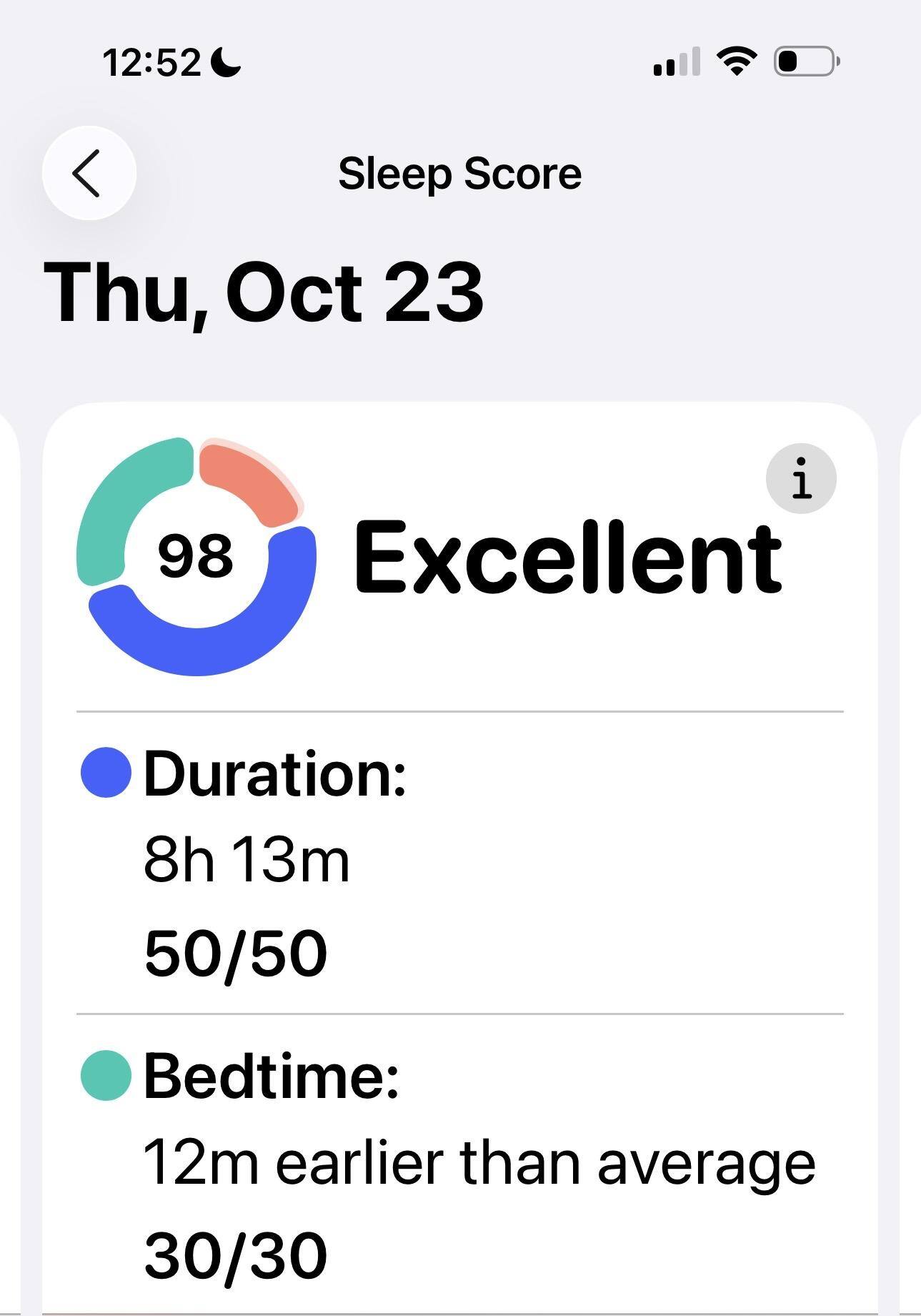Go back from Sleep Score
Screen dimensions: 921x1316
[89, 173]
